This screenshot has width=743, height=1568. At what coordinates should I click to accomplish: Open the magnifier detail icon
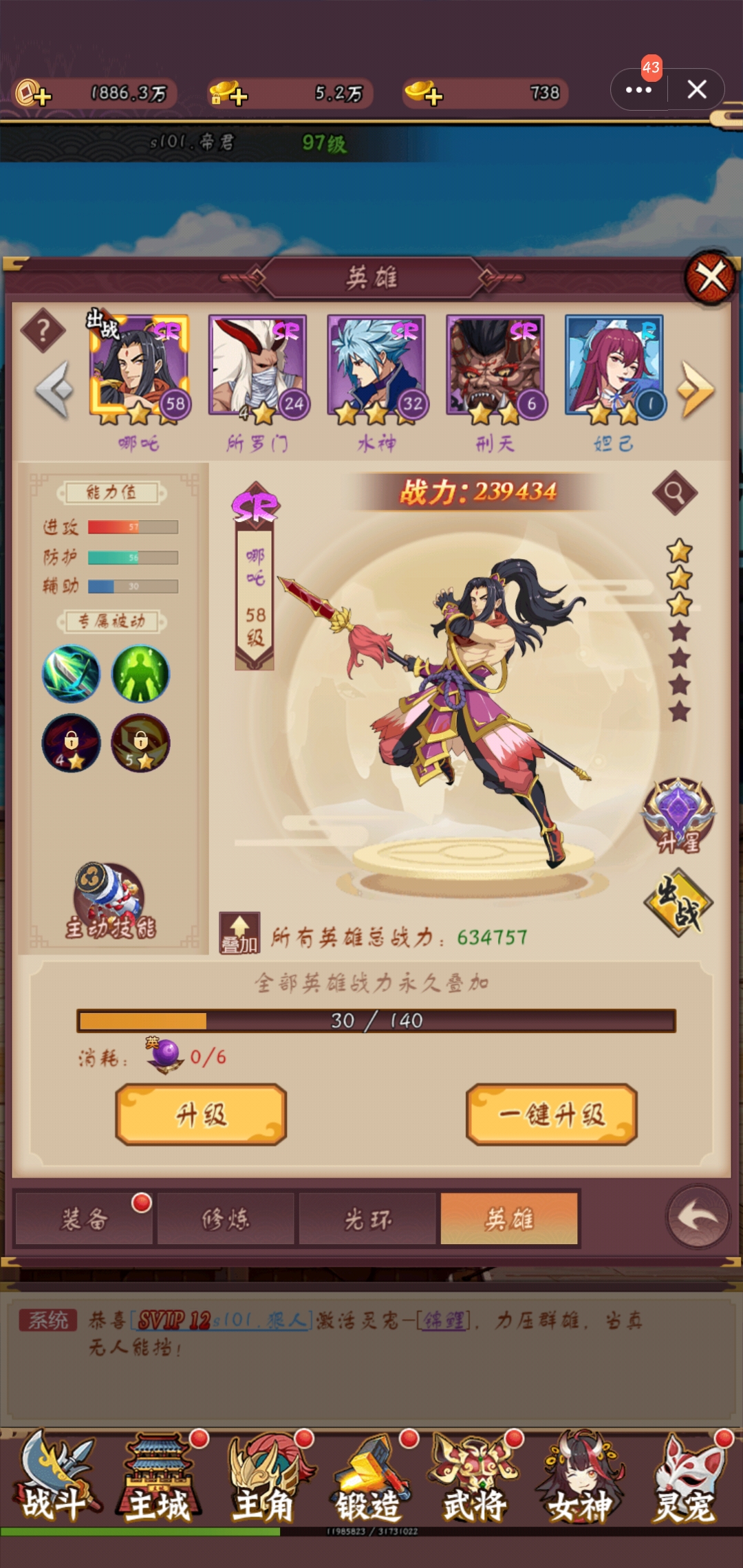(x=675, y=492)
